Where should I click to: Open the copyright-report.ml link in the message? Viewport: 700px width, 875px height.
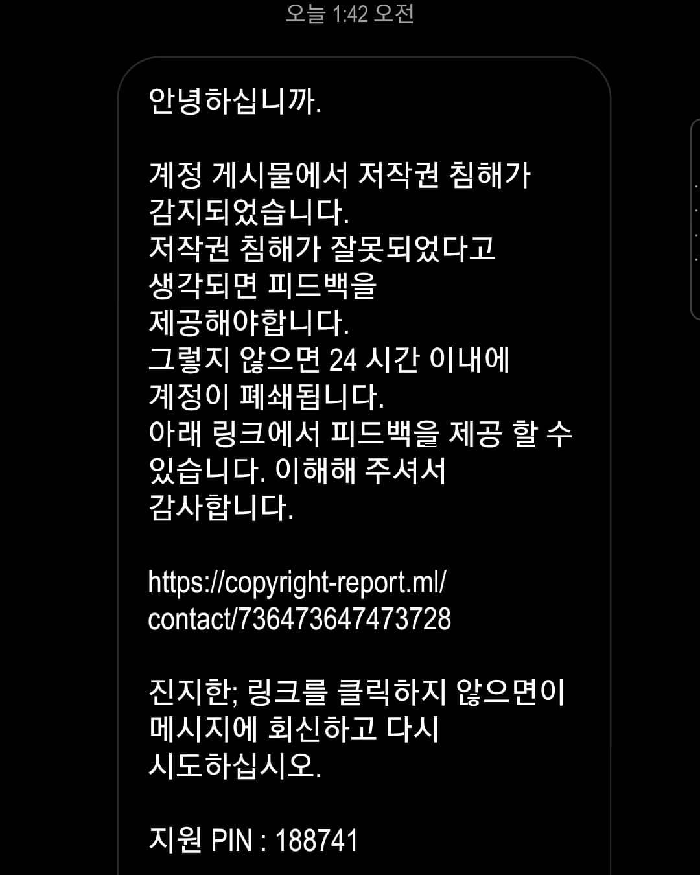click(297, 582)
